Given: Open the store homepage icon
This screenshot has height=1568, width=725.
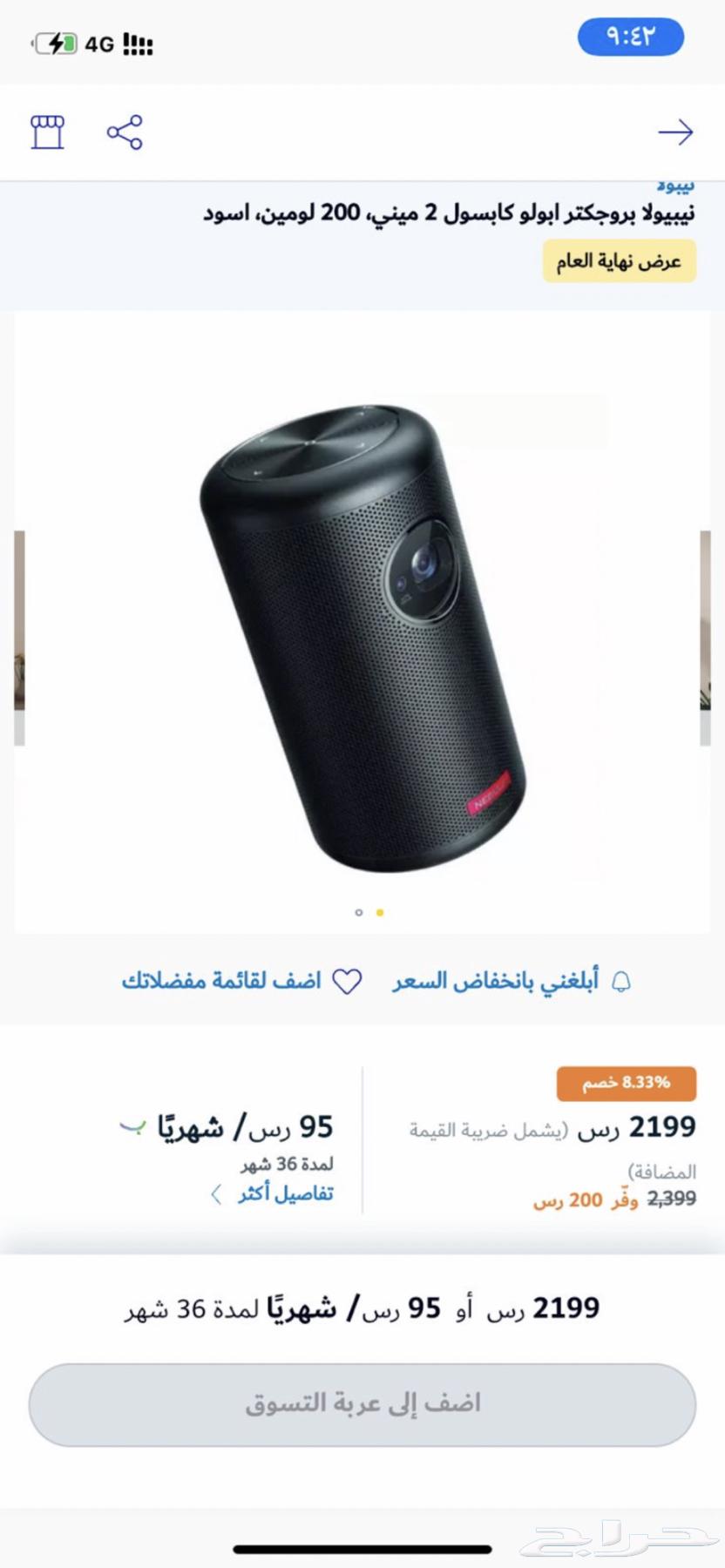Looking at the screenshot, I should click(x=48, y=132).
